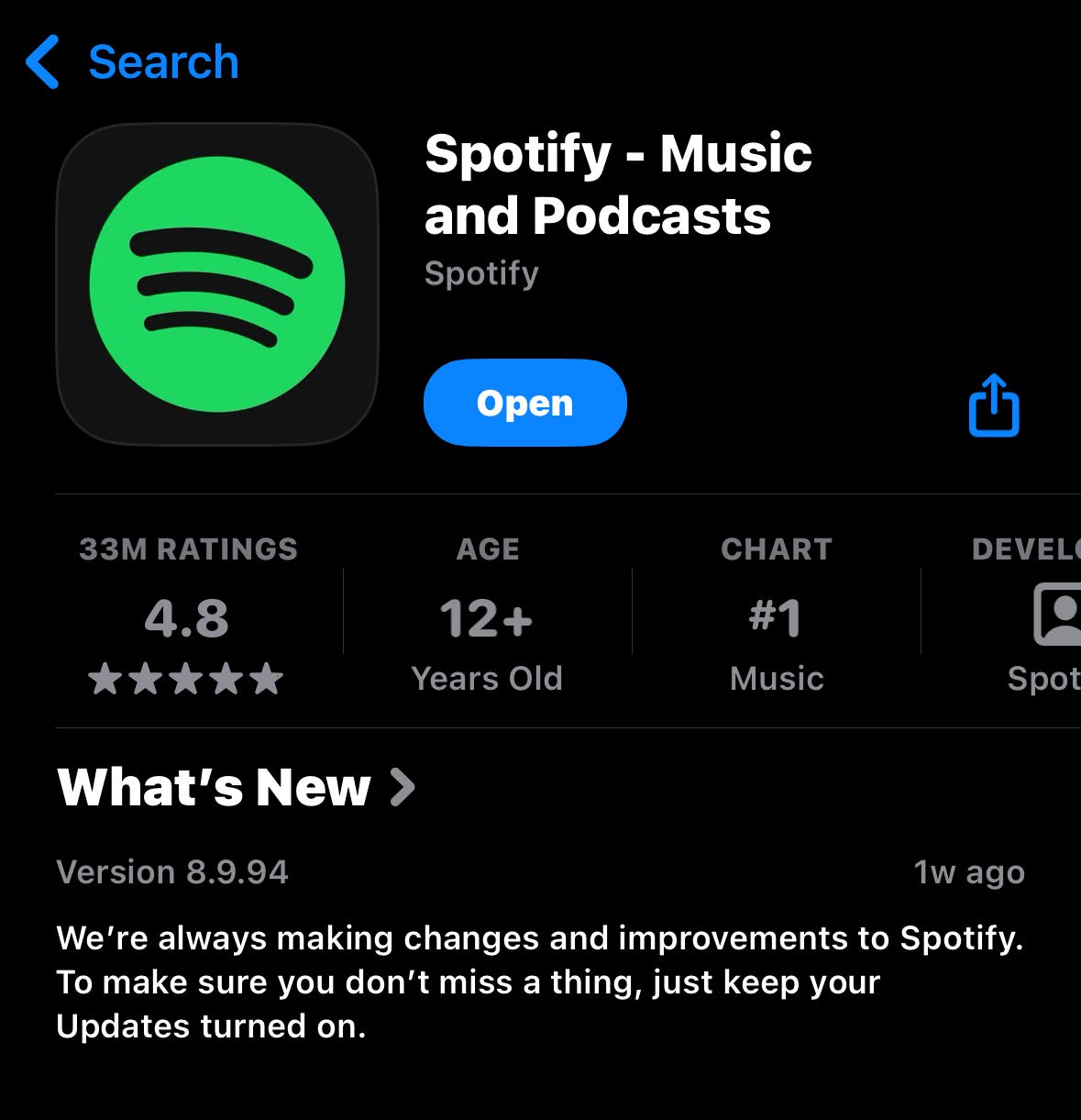The width and height of the screenshot is (1081, 1120).
Task: Select the Version 8.9.94 label
Action: [x=171, y=872]
